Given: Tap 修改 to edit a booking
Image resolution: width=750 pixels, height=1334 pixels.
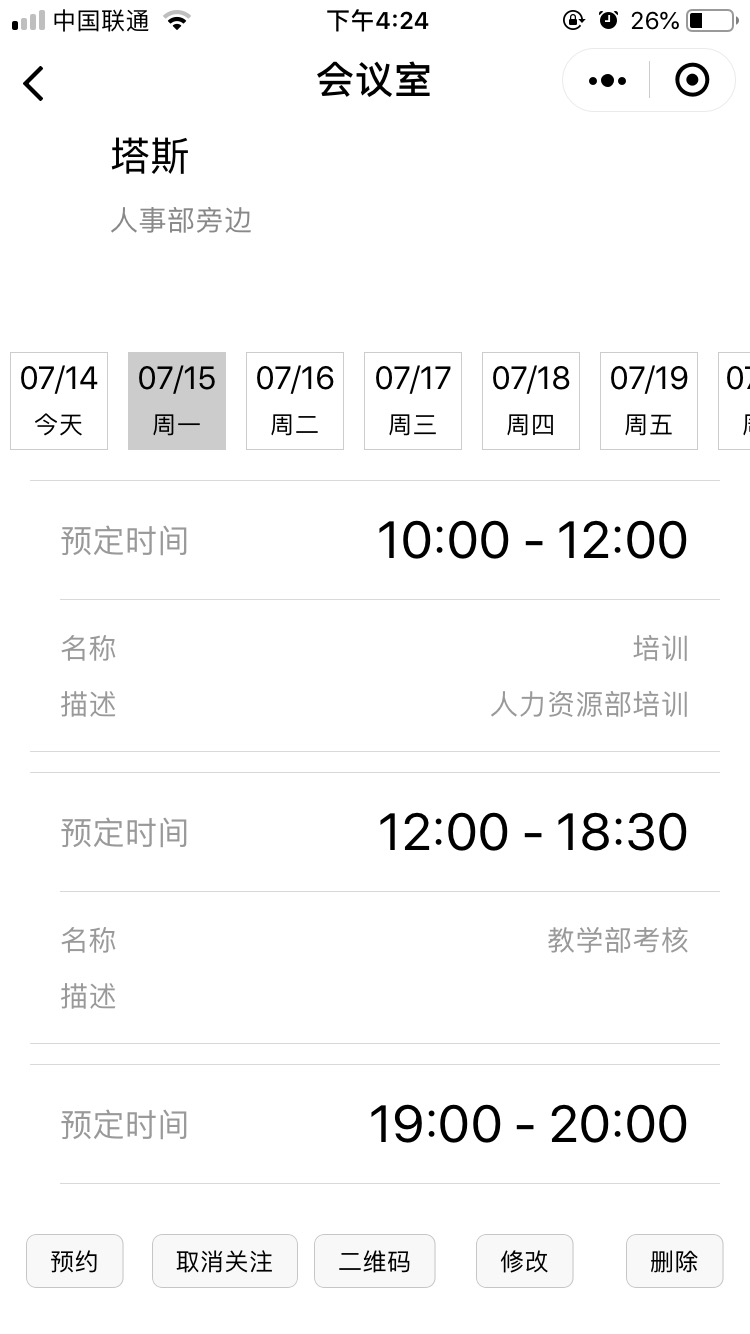Looking at the screenshot, I should point(524,1261).
